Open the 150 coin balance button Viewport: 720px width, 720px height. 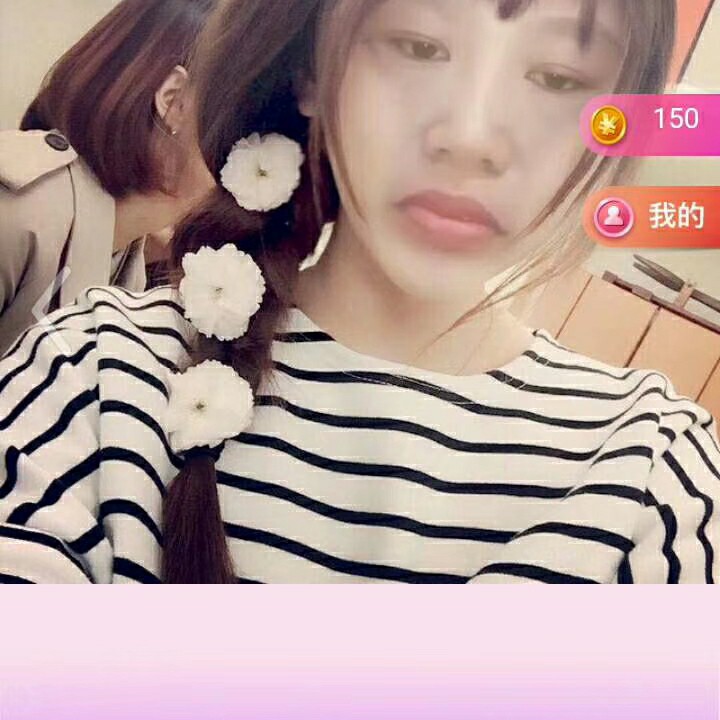(650, 123)
